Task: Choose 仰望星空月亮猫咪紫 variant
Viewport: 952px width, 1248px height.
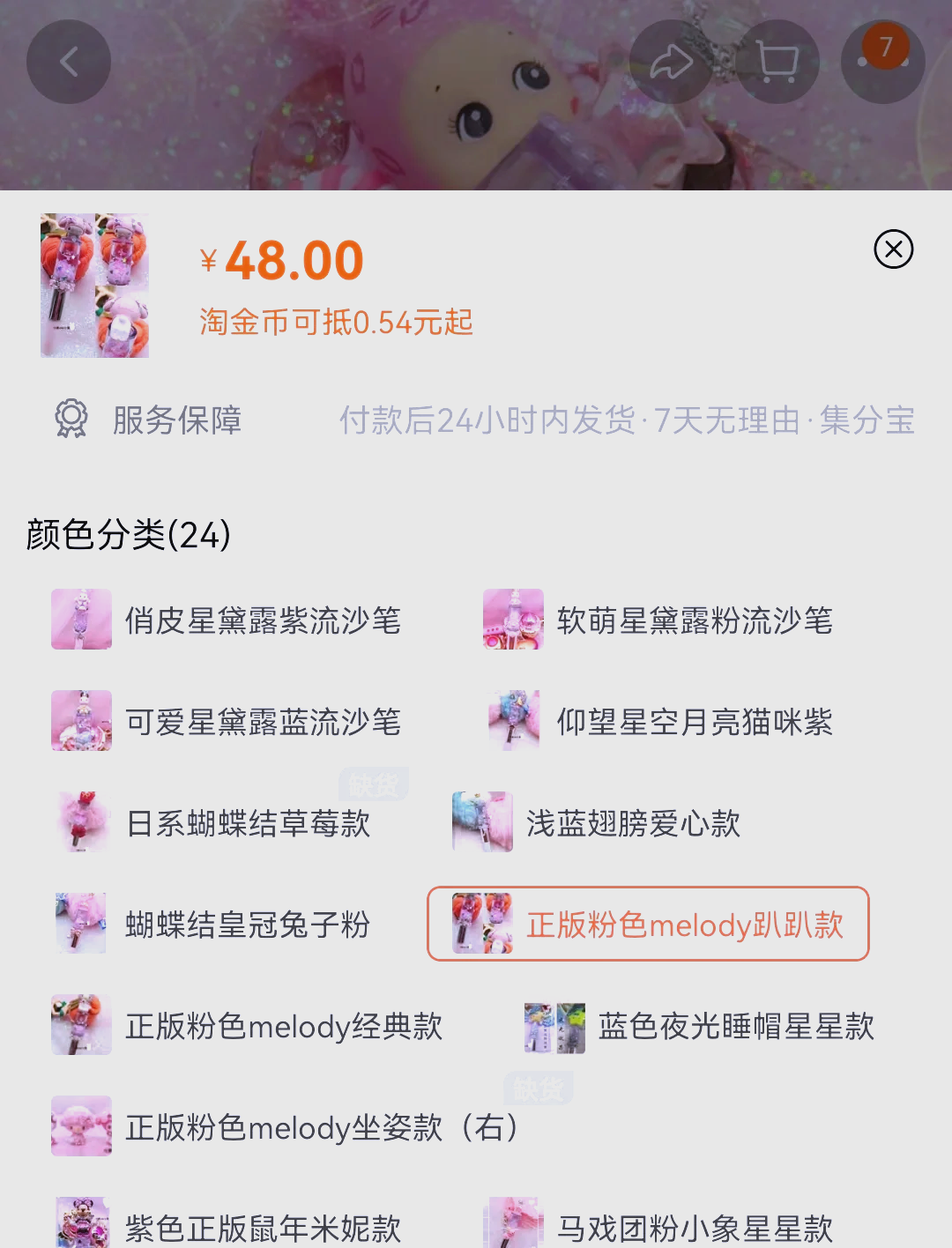Action: click(660, 721)
